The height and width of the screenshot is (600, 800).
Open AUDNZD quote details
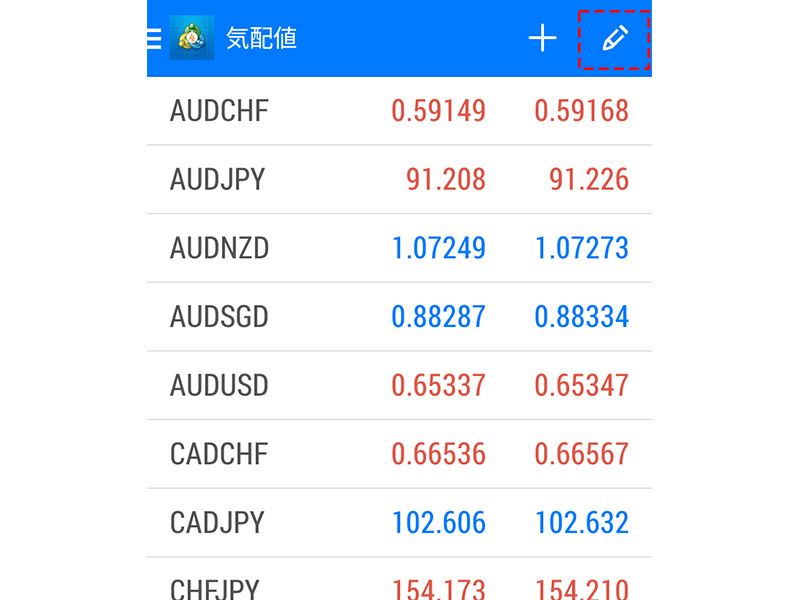[399, 248]
